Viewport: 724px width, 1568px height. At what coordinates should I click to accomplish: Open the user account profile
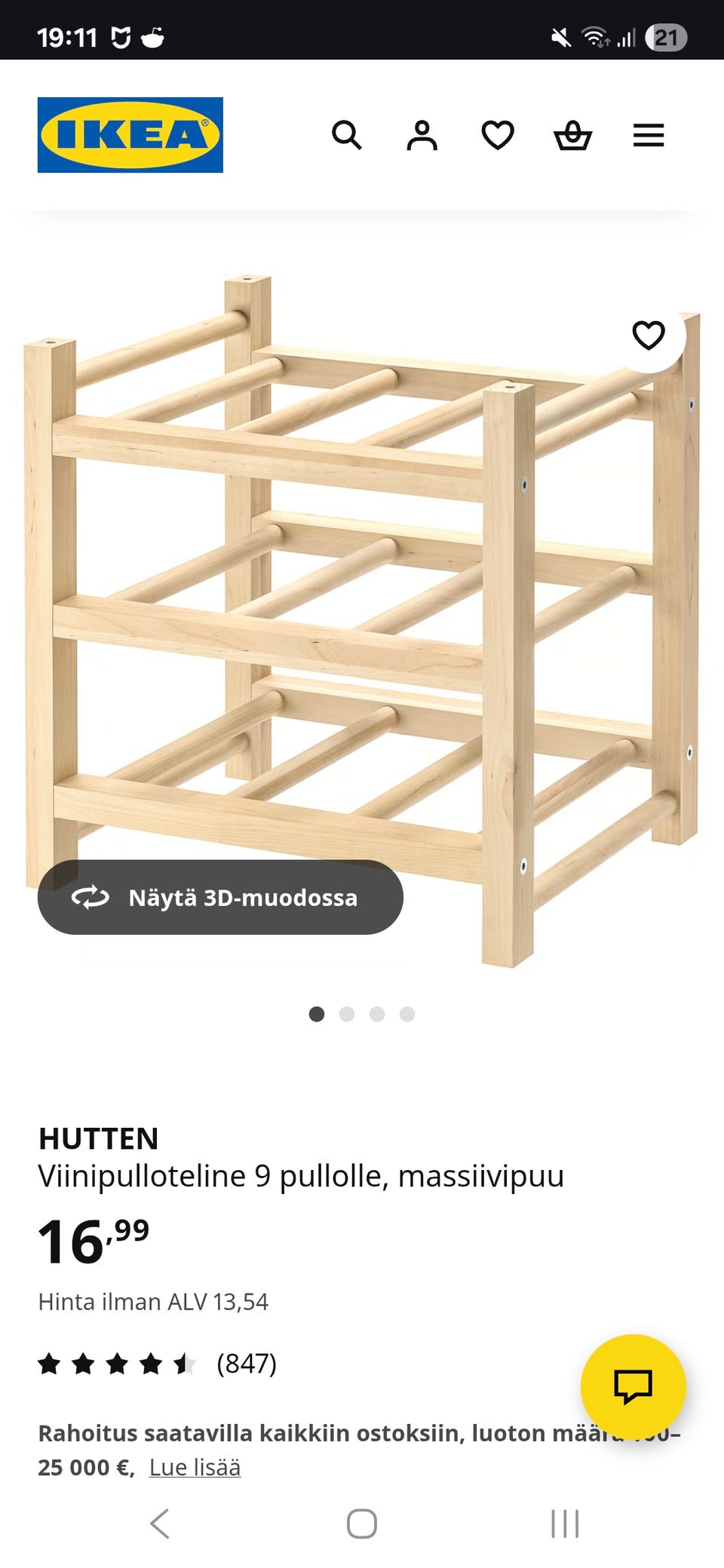423,136
